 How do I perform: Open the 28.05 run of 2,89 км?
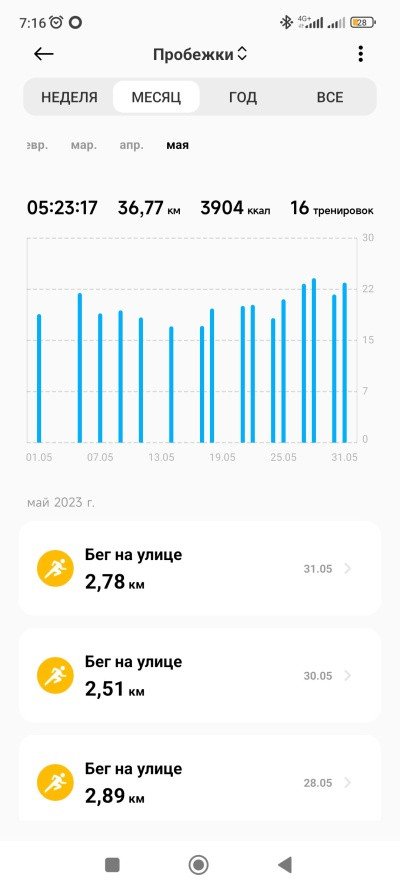coord(200,778)
